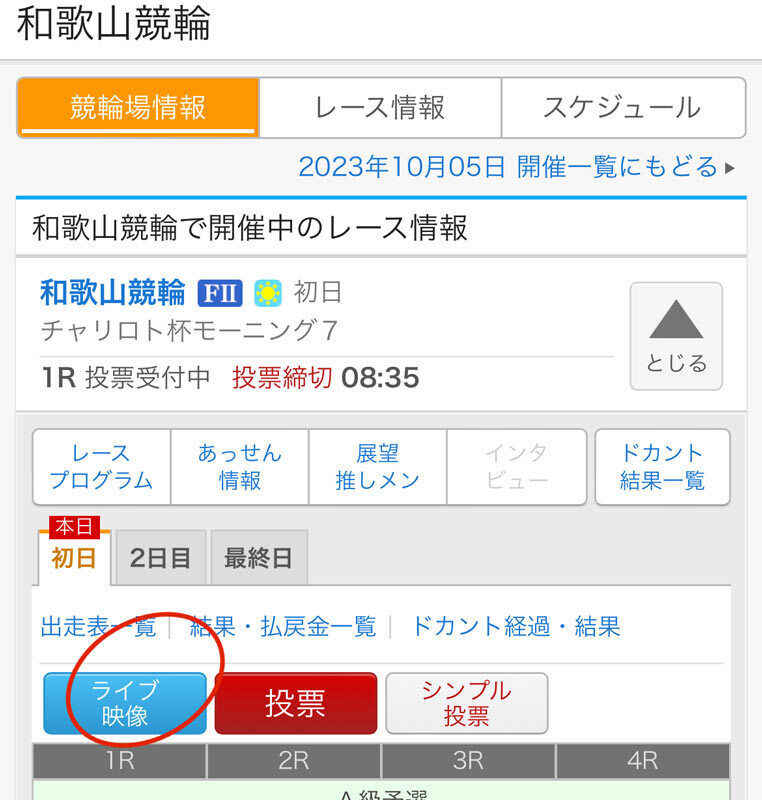Switch to the 最終日 day tab
Image resolution: width=762 pixels, height=800 pixels.
click(258, 558)
